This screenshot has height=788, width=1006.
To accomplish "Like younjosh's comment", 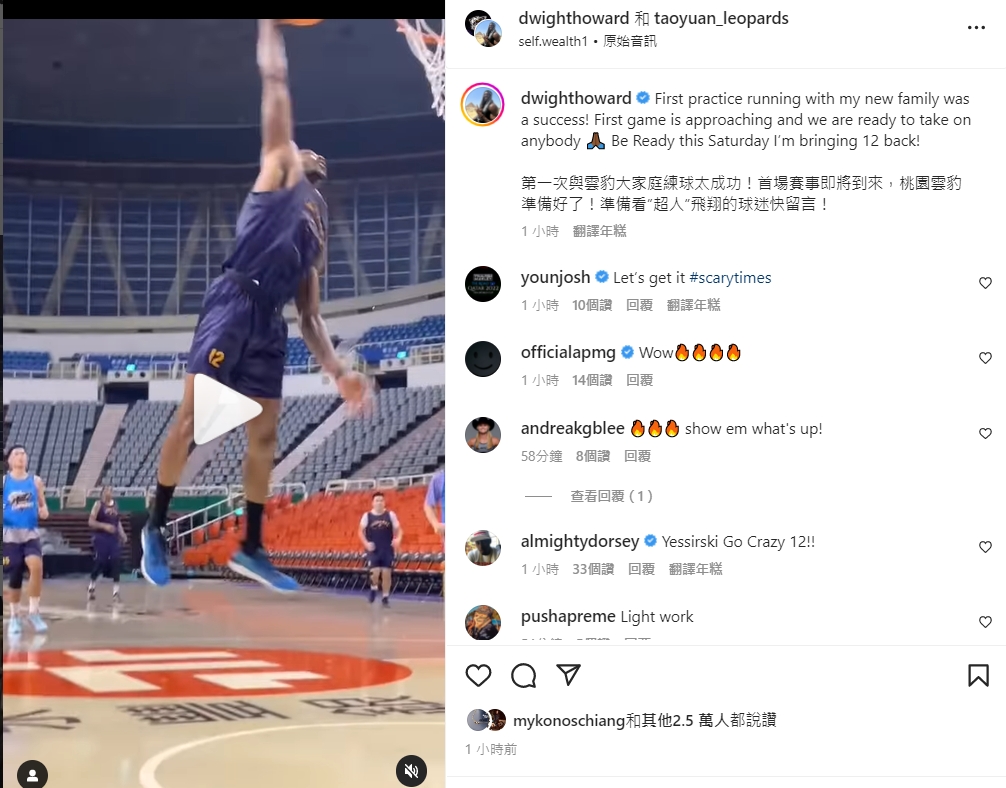I will (x=985, y=283).
